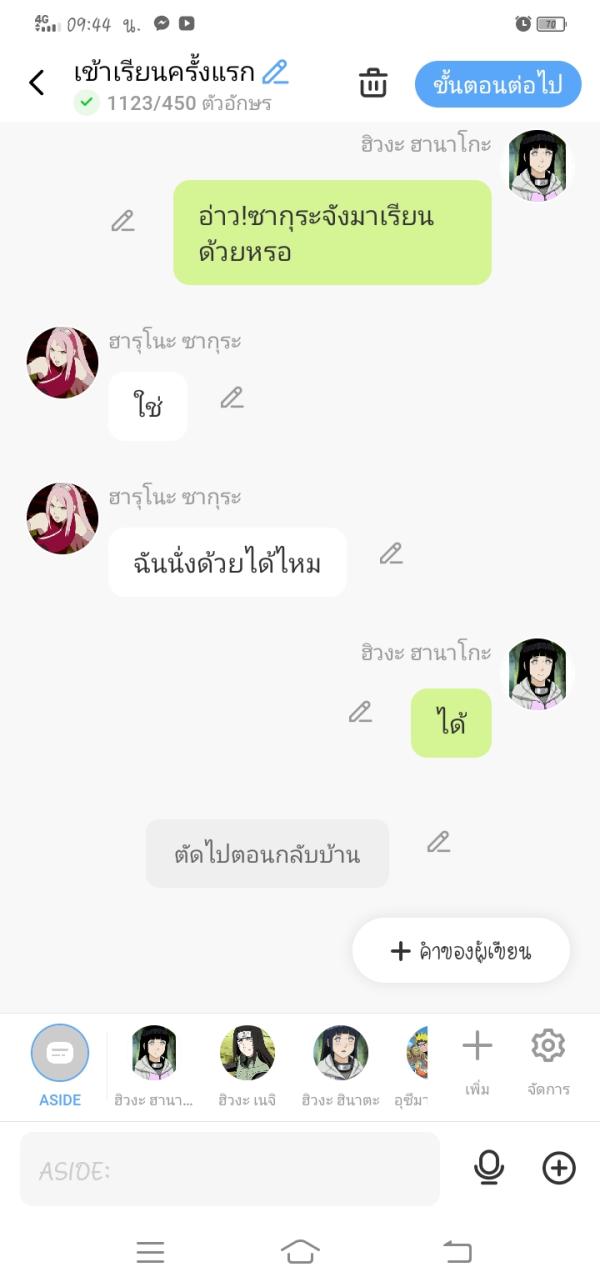
Task: Edit the aside ตัดไปตอนกลับบ้าน
Action: coord(438,842)
